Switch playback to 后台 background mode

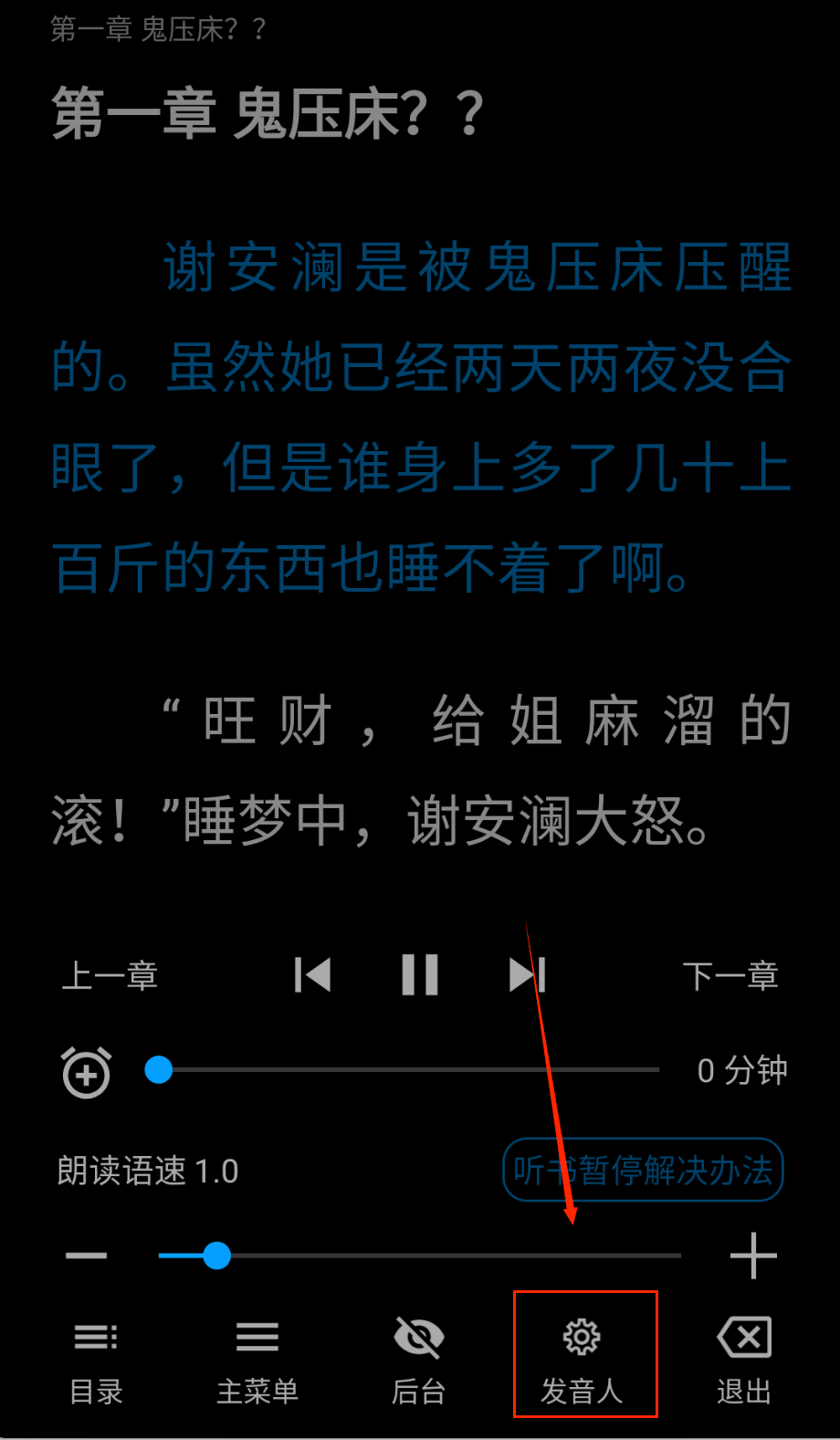pyautogui.click(x=418, y=1361)
